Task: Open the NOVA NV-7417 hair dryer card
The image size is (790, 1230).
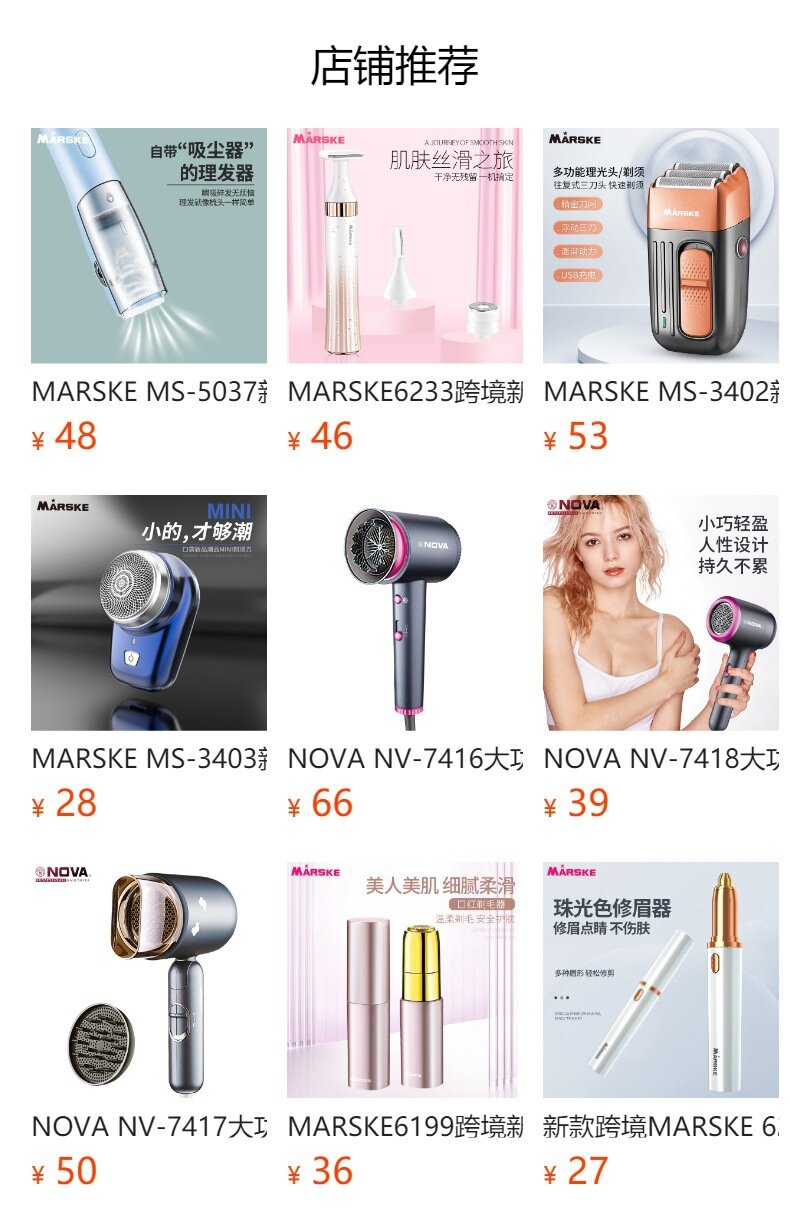Action: tap(148, 980)
